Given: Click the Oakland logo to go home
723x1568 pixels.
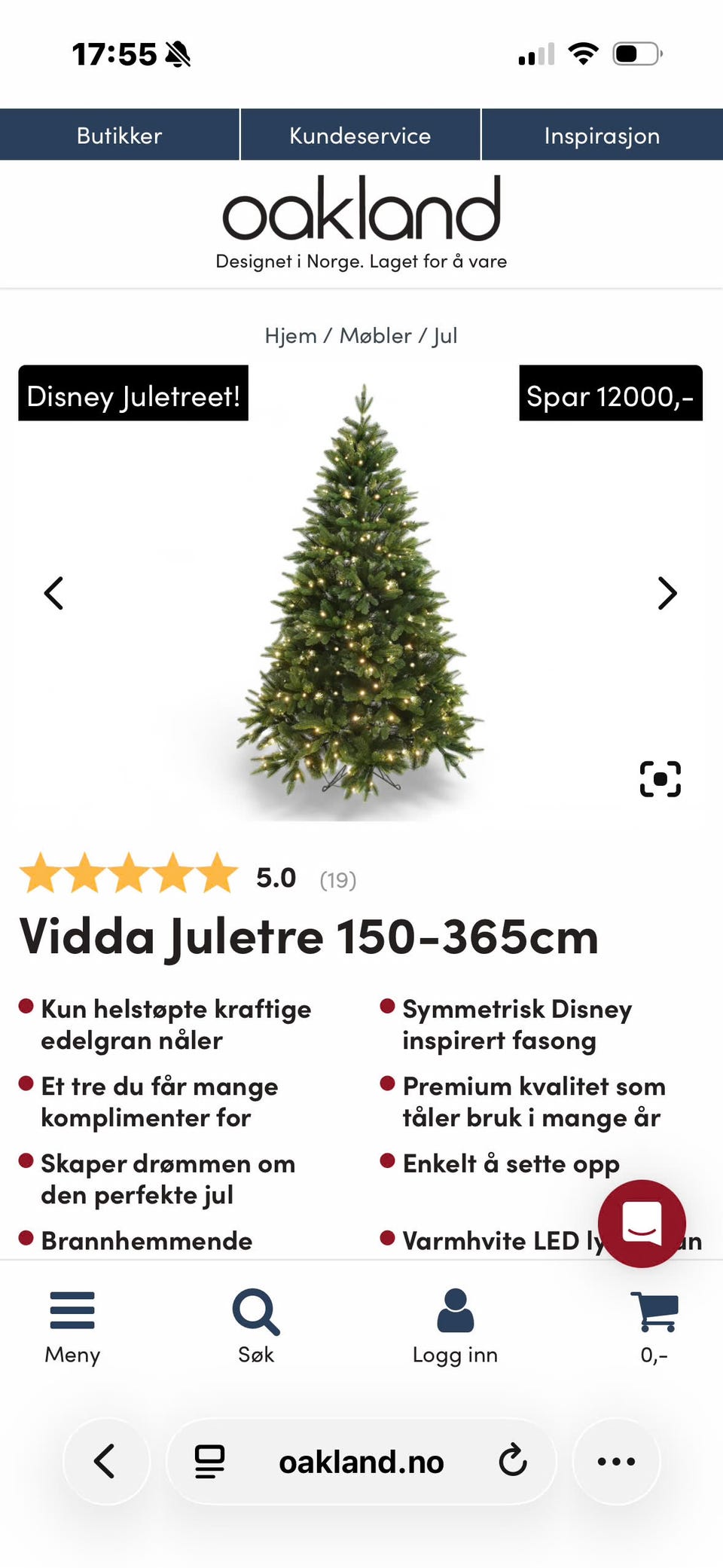Looking at the screenshot, I should pos(361,211).
